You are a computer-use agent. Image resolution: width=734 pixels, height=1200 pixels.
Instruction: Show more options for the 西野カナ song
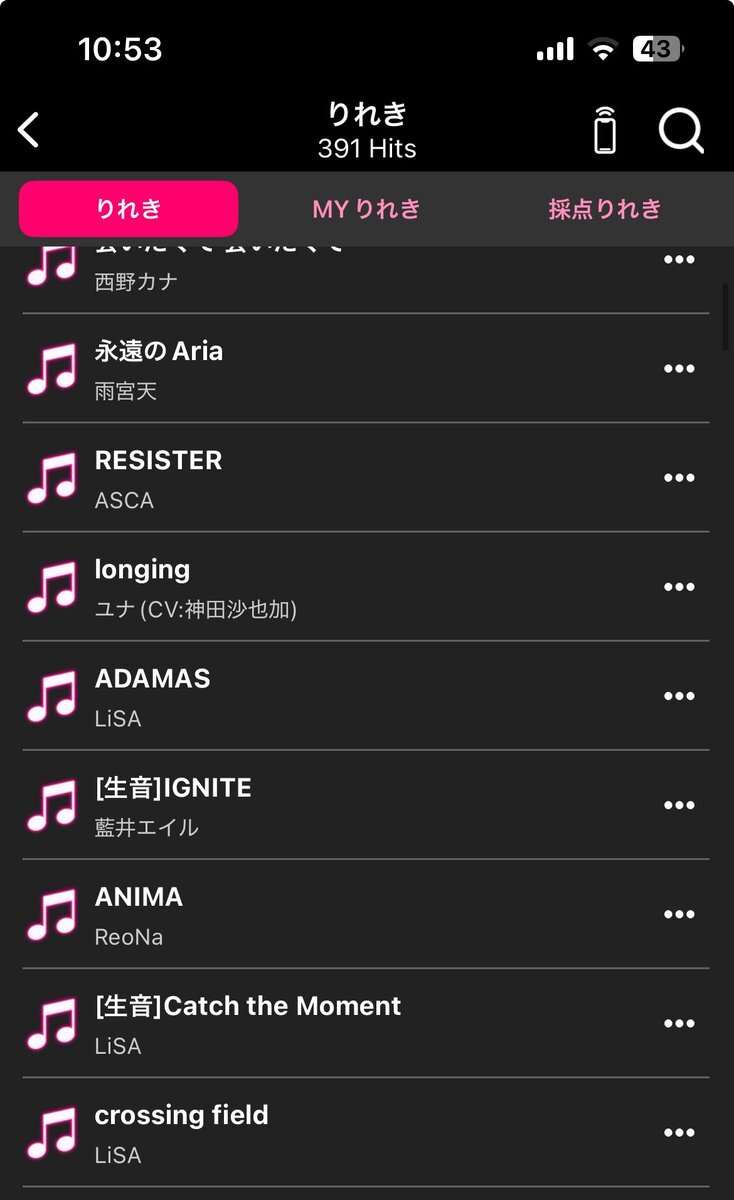coord(679,260)
